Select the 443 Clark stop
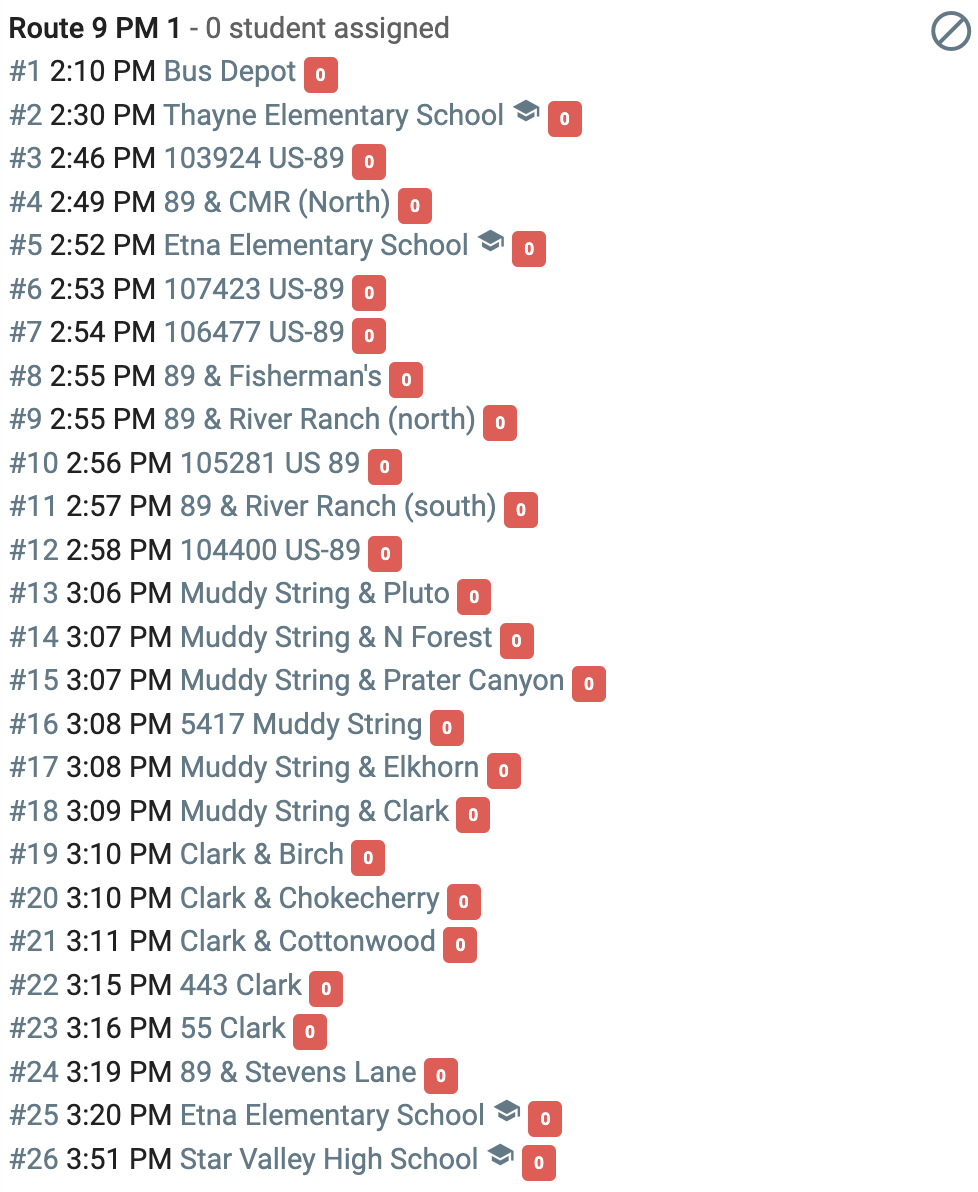The image size is (978, 1192). point(241,985)
